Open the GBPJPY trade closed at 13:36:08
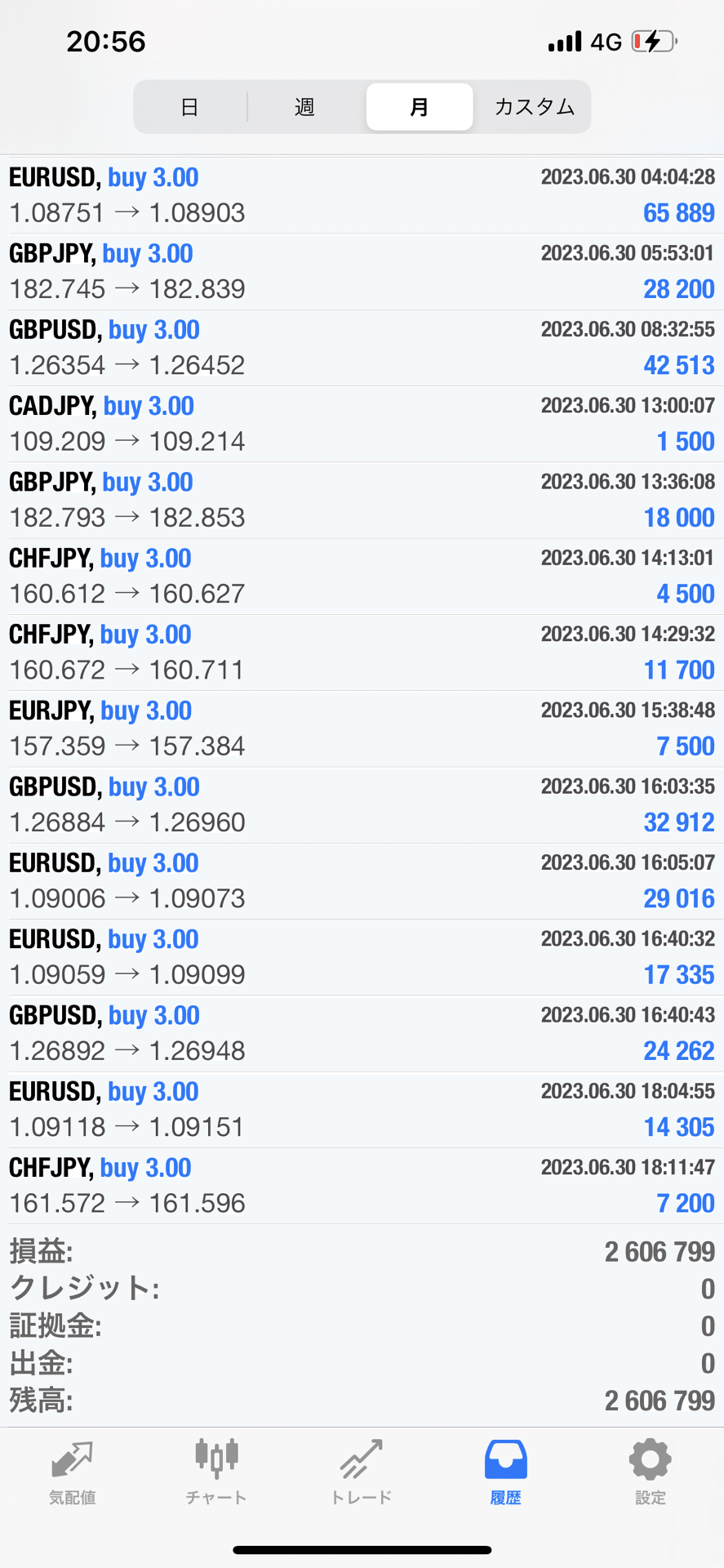 pyautogui.click(x=362, y=500)
